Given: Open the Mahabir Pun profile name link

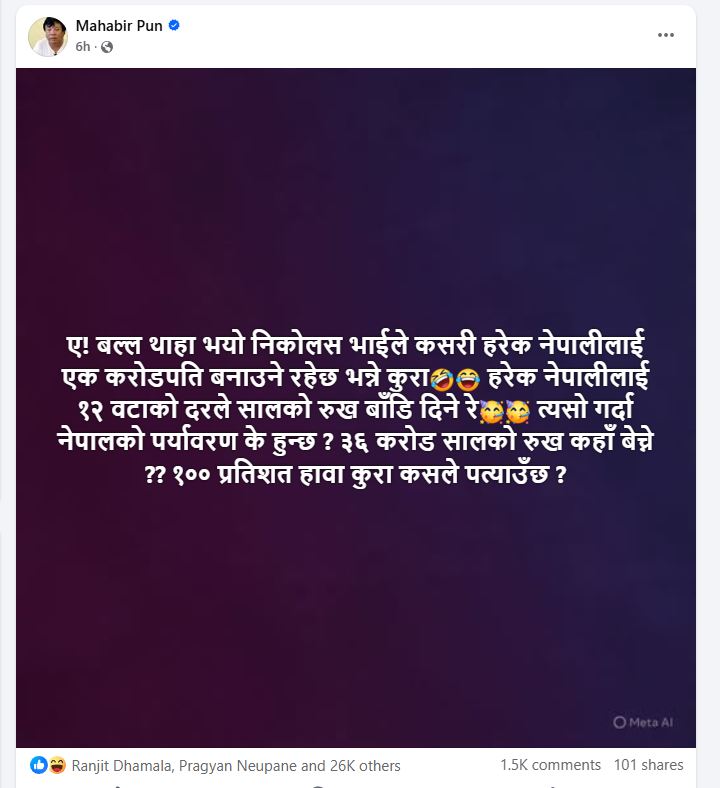Looking at the screenshot, I should coord(118,25).
